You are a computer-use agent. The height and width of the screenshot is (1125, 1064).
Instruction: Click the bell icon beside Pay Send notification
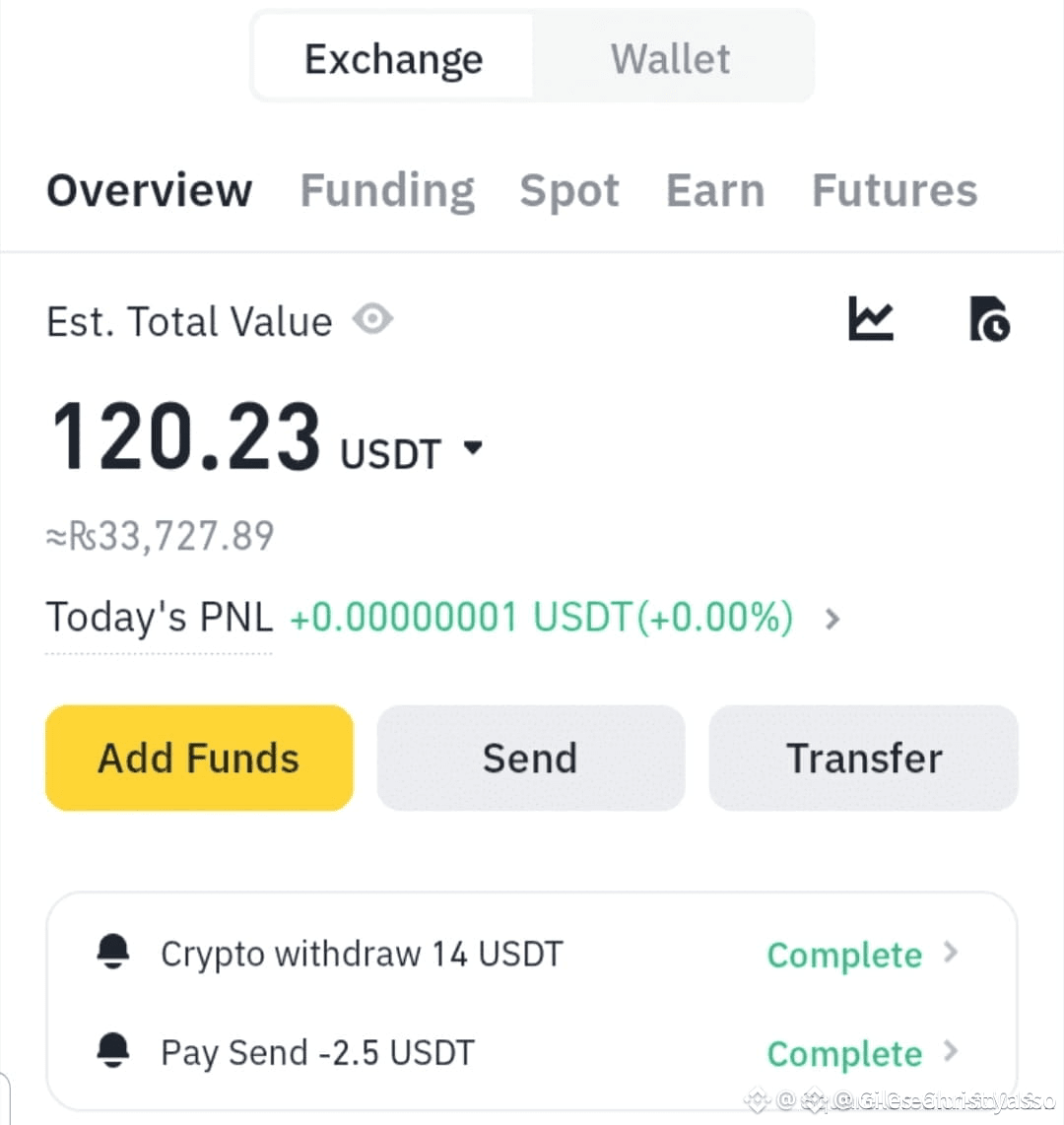(x=114, y=1051)
